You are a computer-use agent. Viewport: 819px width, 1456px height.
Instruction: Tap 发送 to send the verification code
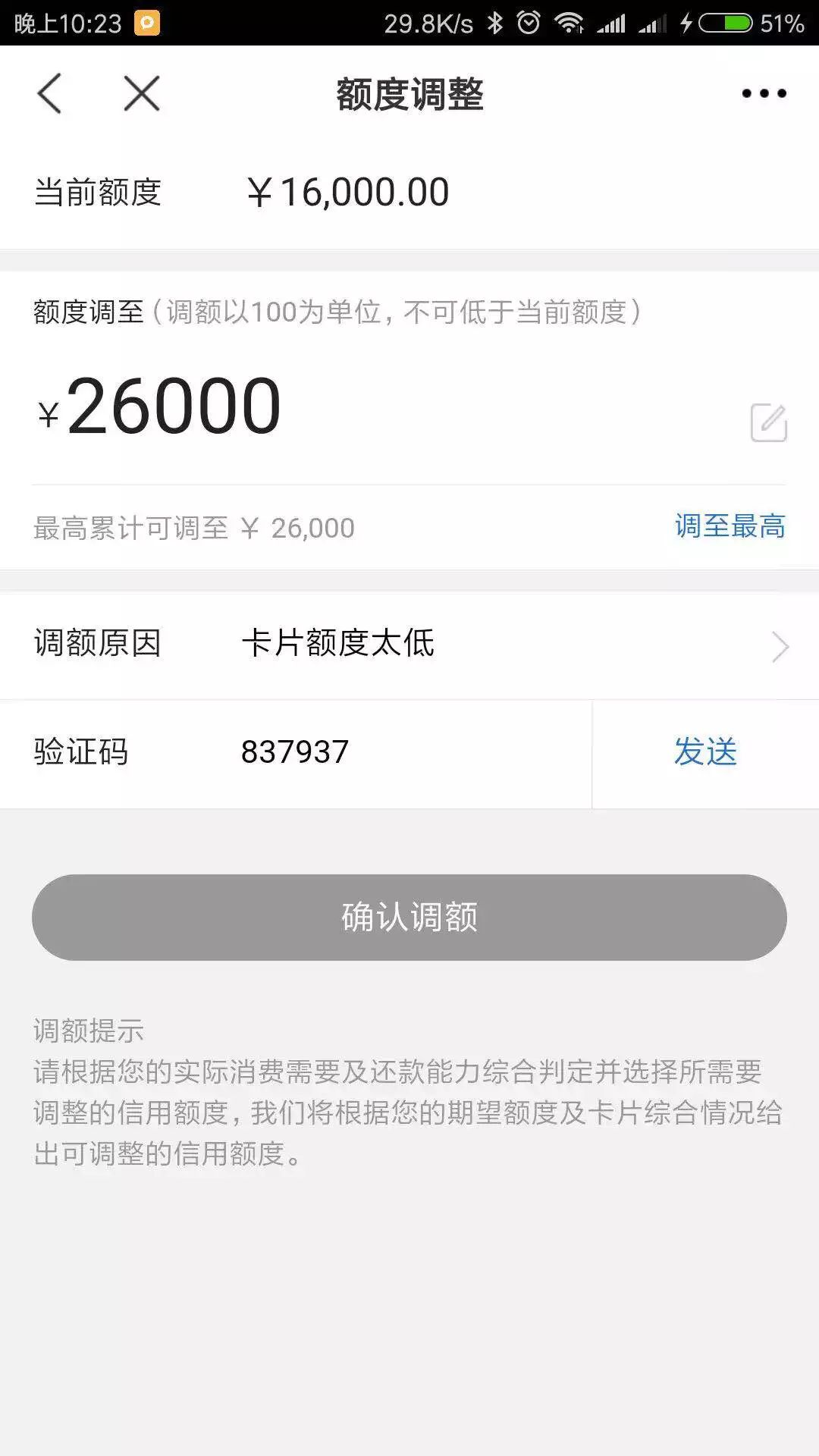pos(706,752)
